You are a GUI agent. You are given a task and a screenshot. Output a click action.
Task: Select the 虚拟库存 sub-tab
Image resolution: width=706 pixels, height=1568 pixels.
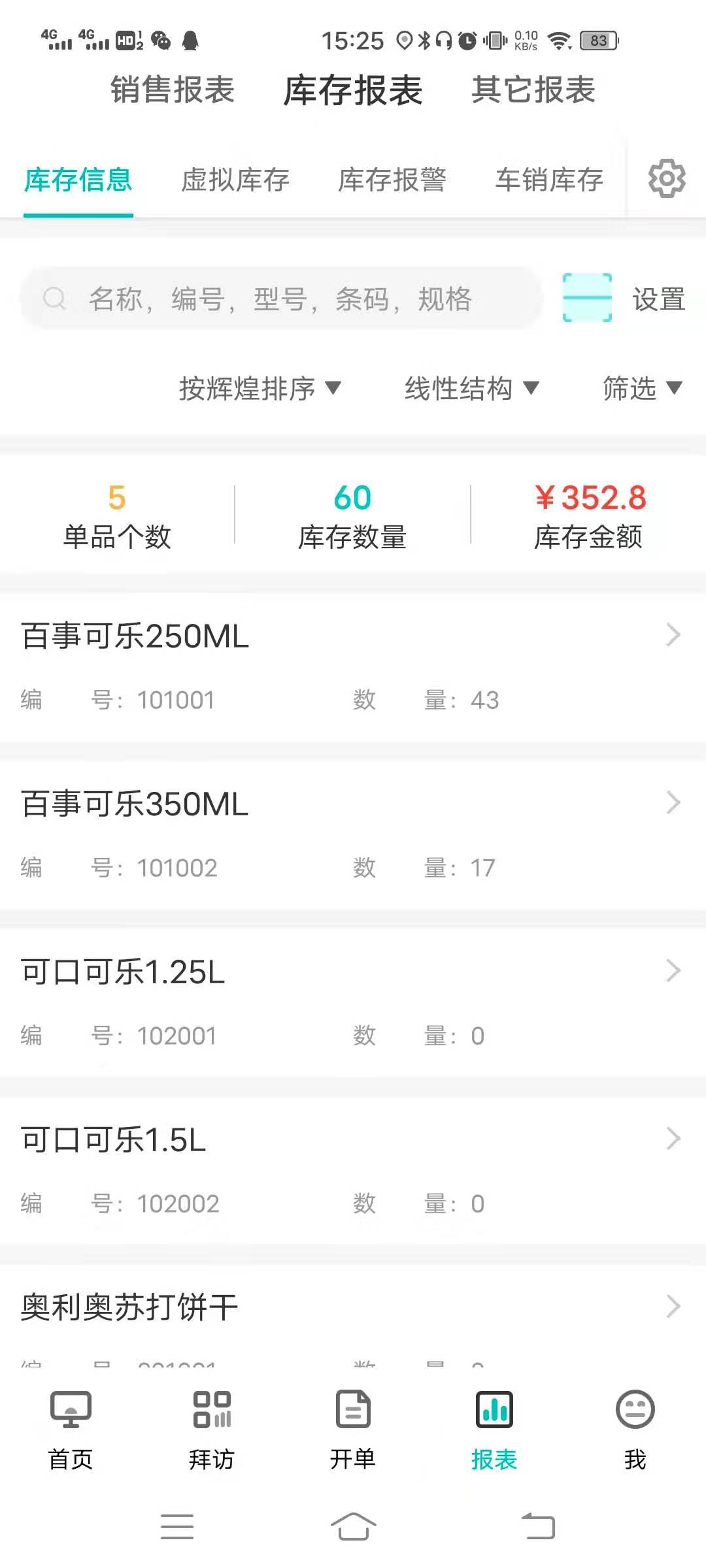coord(235,180)
